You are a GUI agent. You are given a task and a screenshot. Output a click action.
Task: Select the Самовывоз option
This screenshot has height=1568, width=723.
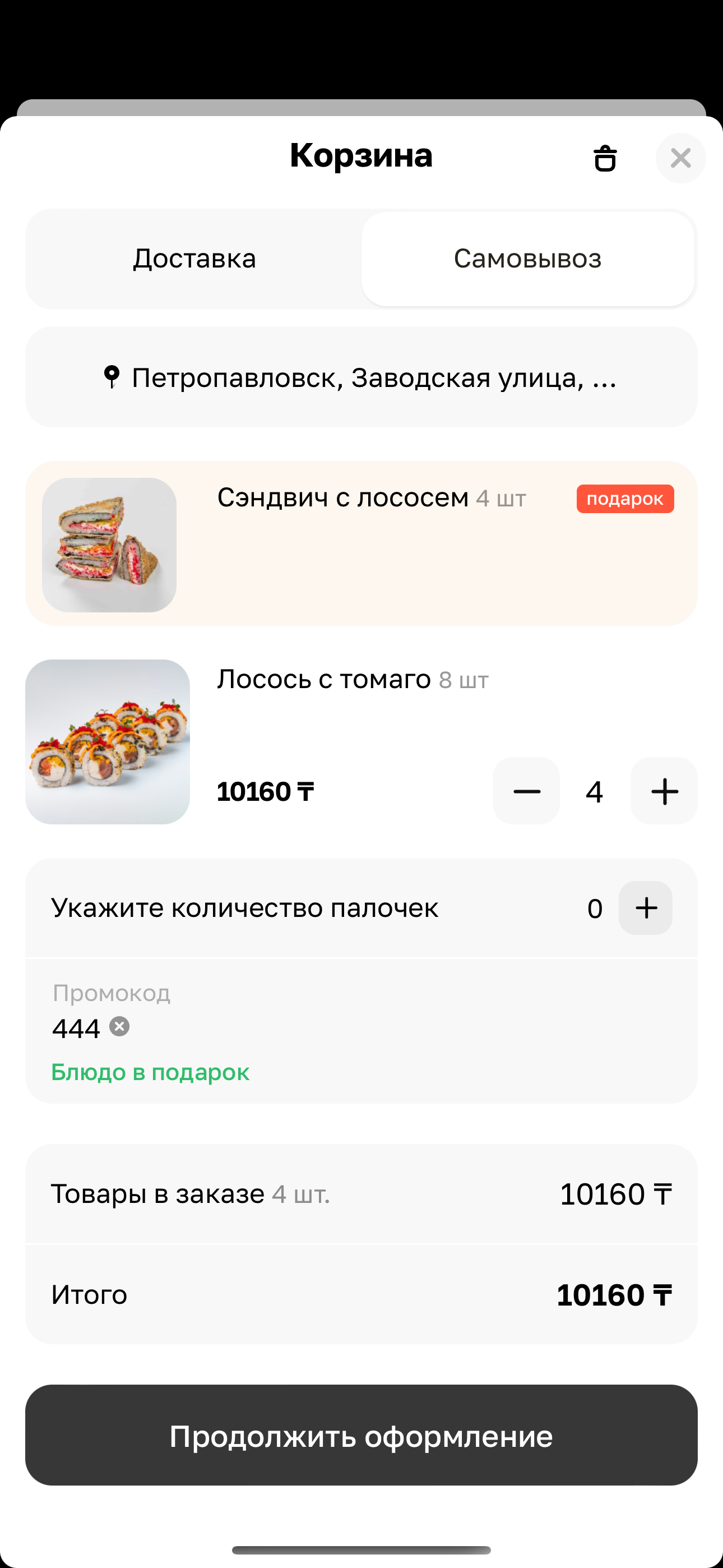527,259
